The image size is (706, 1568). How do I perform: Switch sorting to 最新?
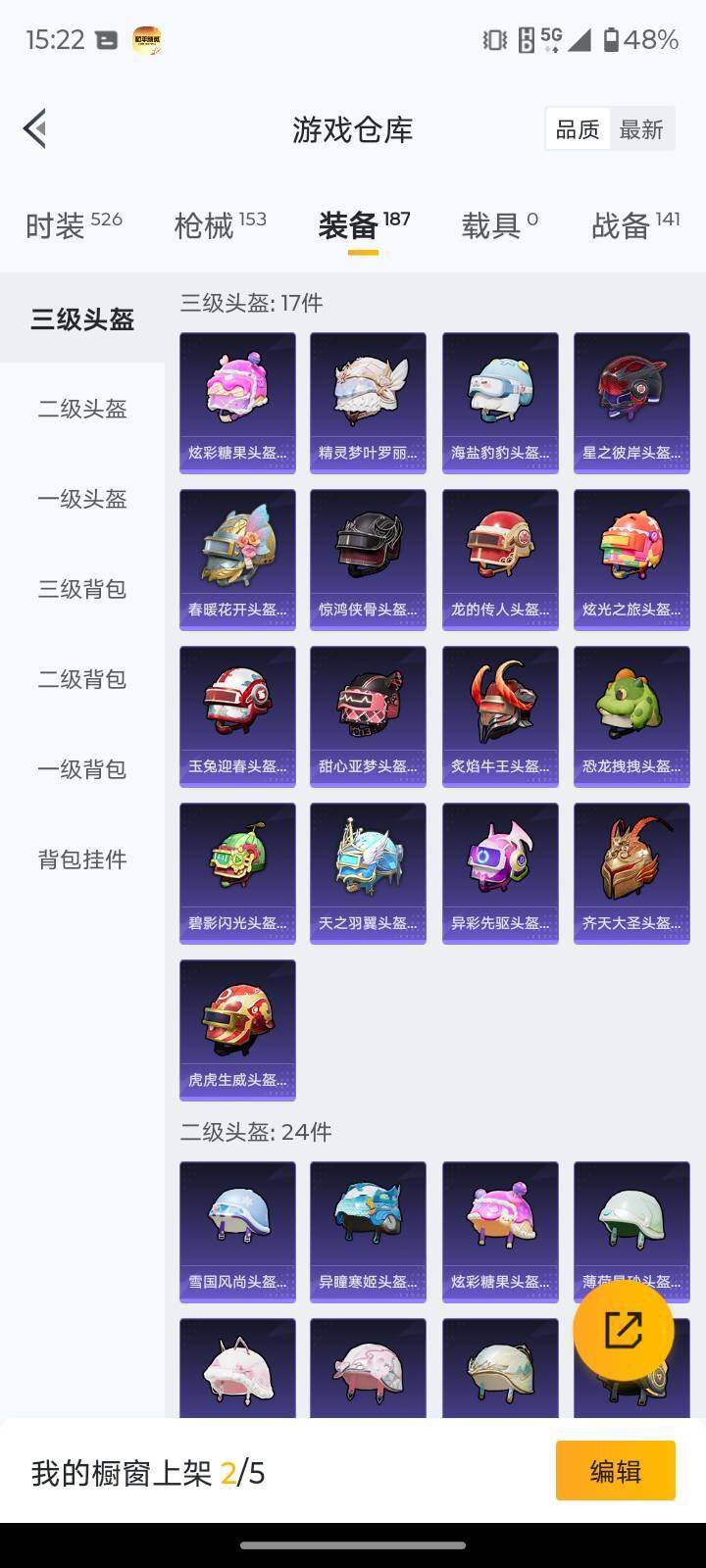[642, 129]
